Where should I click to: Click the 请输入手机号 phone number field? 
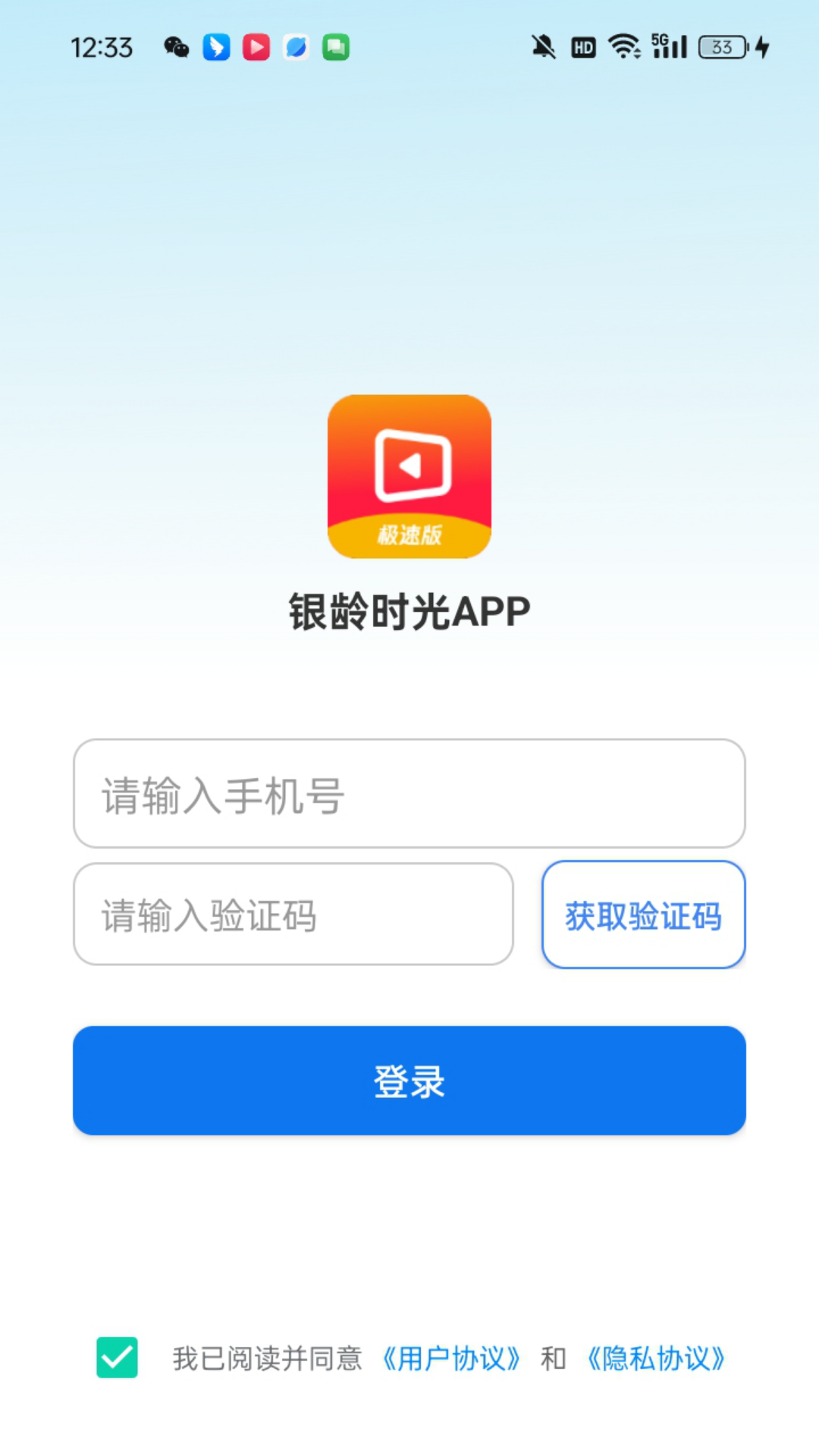tap(409, 794)
